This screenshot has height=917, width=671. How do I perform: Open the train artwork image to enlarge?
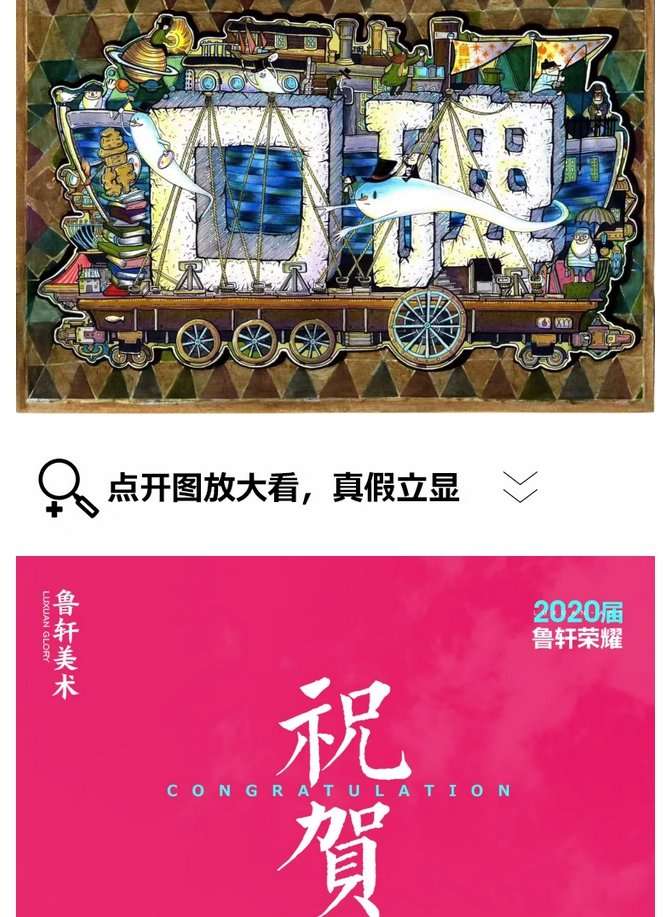335,205
